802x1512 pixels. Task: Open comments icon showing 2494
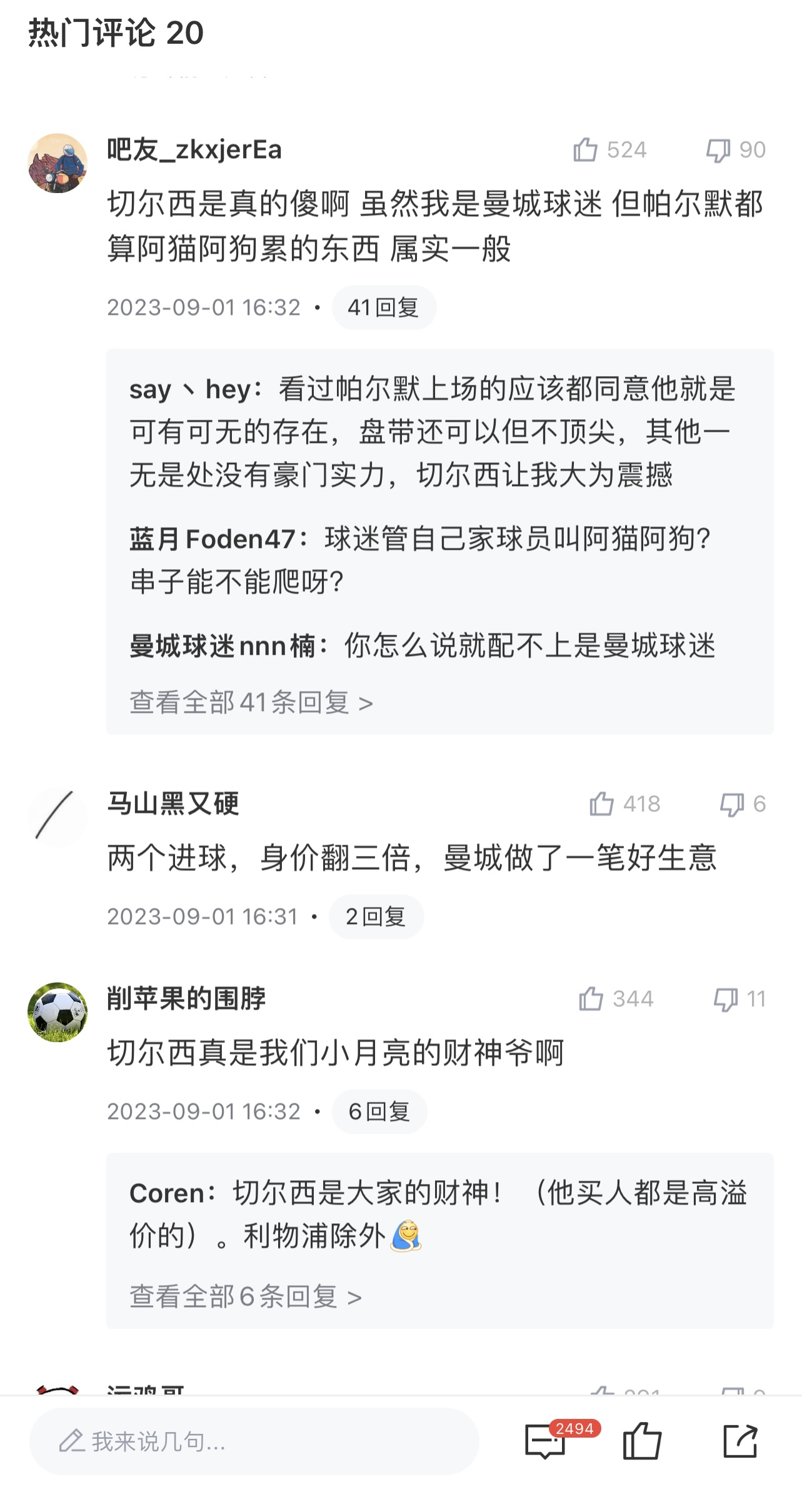[x=546, y=1441]
